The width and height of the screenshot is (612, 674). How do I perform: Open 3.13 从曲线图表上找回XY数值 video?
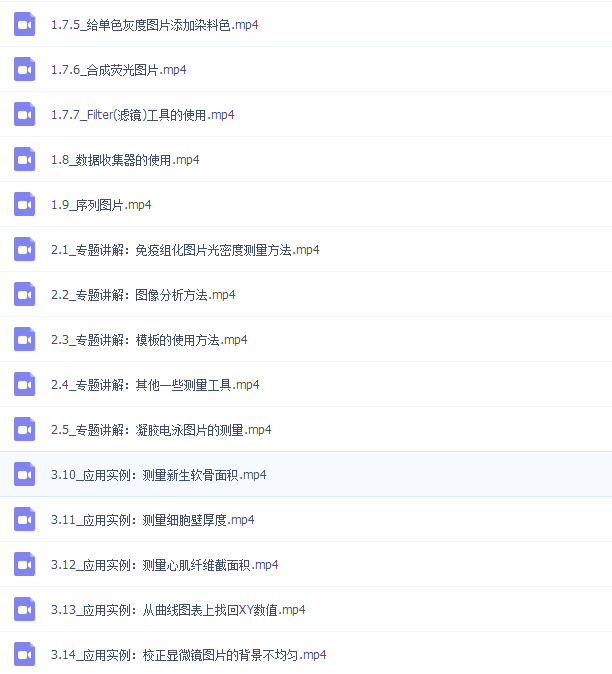pyautogui.click(x=178, y=610)
